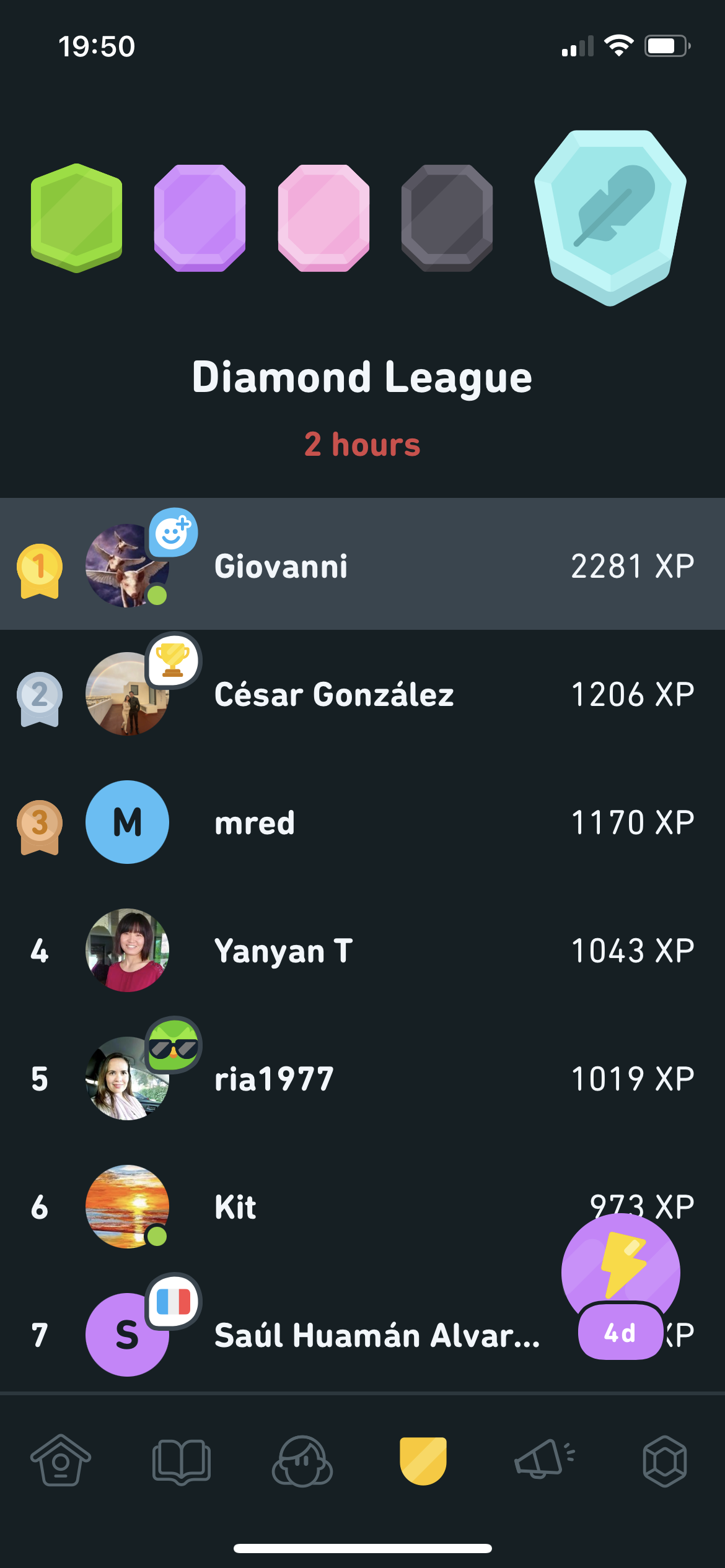Switch to the Home tab
Viewport: 725px width, 1568px height.
pyautogui.click(x=61, y=1461)
